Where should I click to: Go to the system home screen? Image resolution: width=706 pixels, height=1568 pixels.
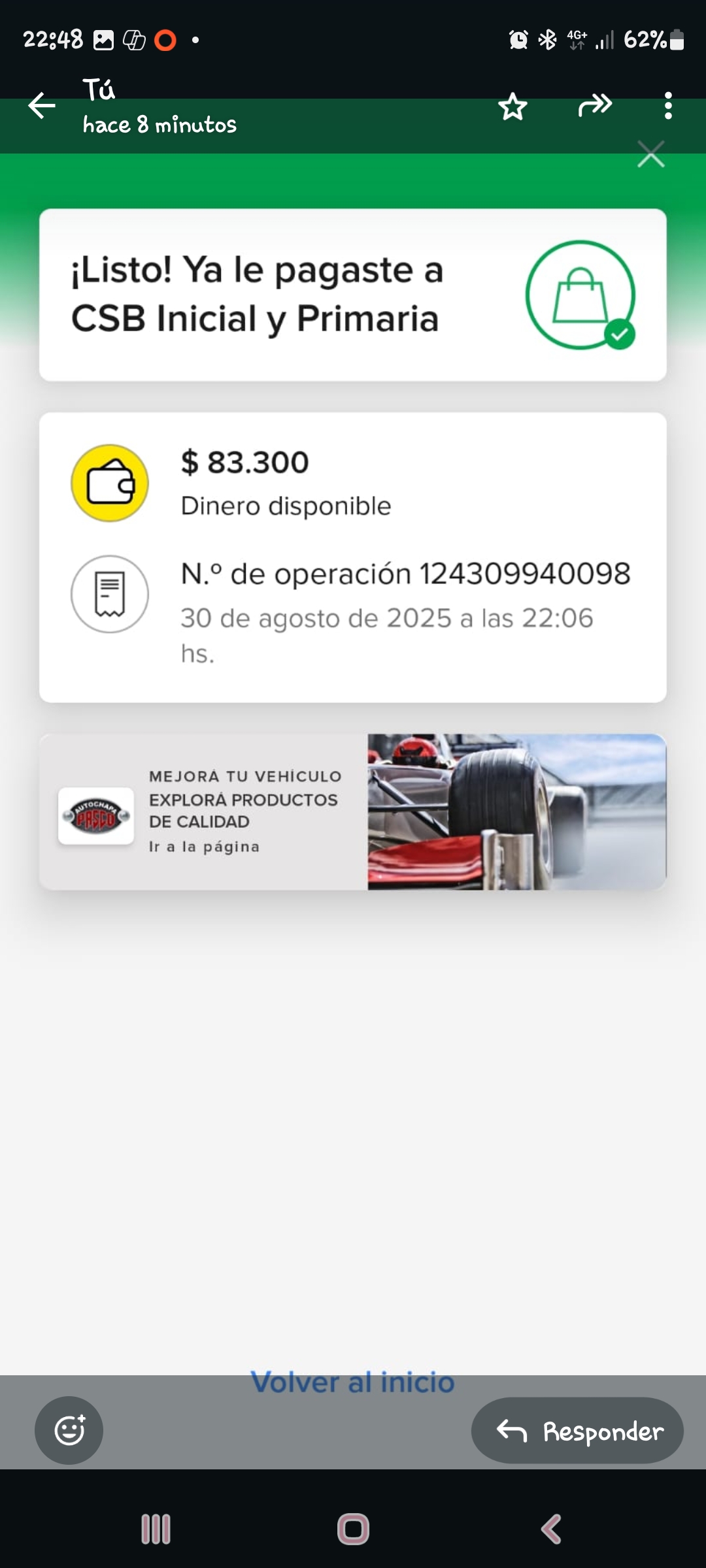click(x=353, y=1529)
